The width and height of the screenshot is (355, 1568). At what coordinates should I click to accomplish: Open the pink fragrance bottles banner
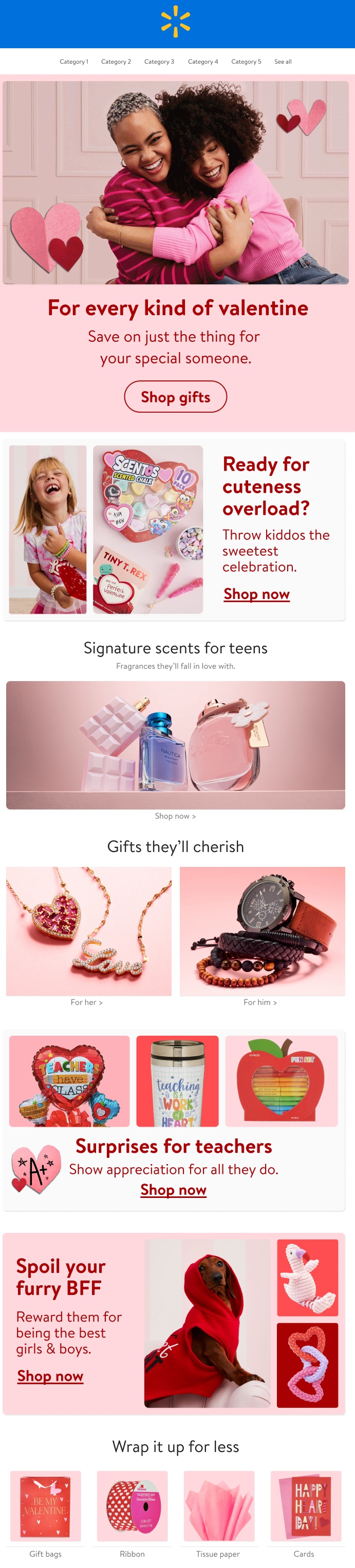pyautogui.click(x=175, y=744)
